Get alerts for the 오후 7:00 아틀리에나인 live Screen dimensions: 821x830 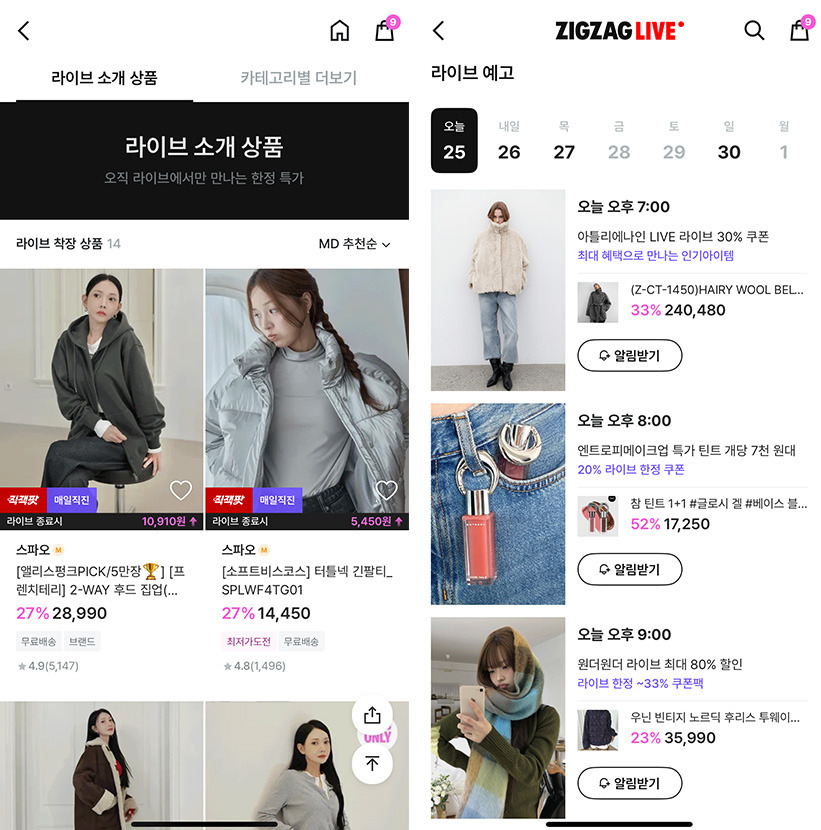coord(629,355)
